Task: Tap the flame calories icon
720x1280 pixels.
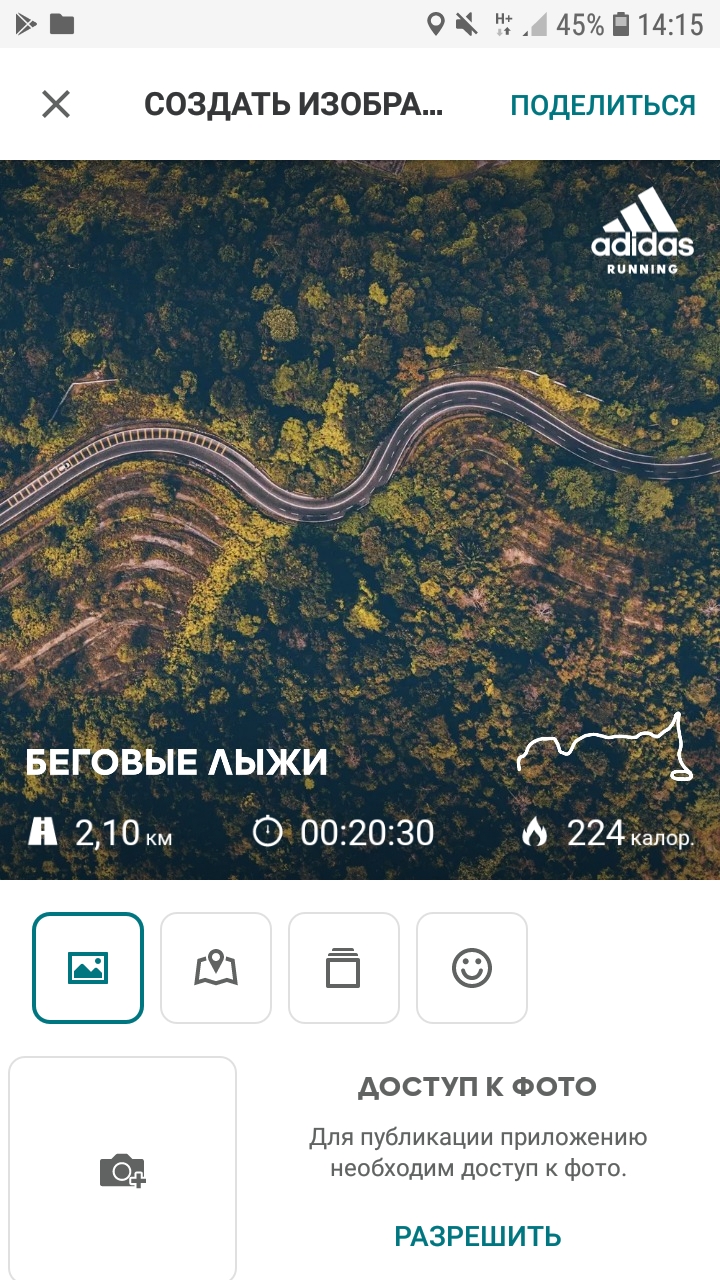Action: 537,831
